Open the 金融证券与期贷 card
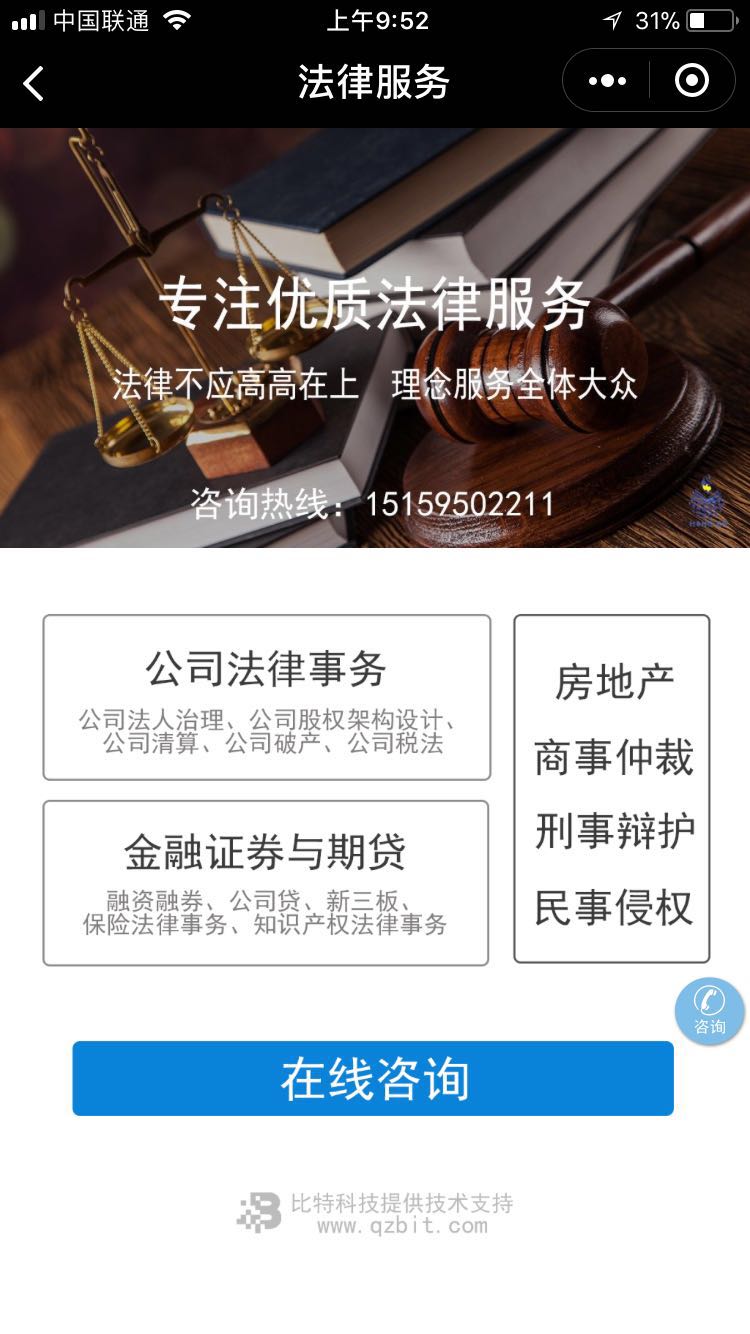The height and width of the screenshot is (1334, 750). coord(265,882)
